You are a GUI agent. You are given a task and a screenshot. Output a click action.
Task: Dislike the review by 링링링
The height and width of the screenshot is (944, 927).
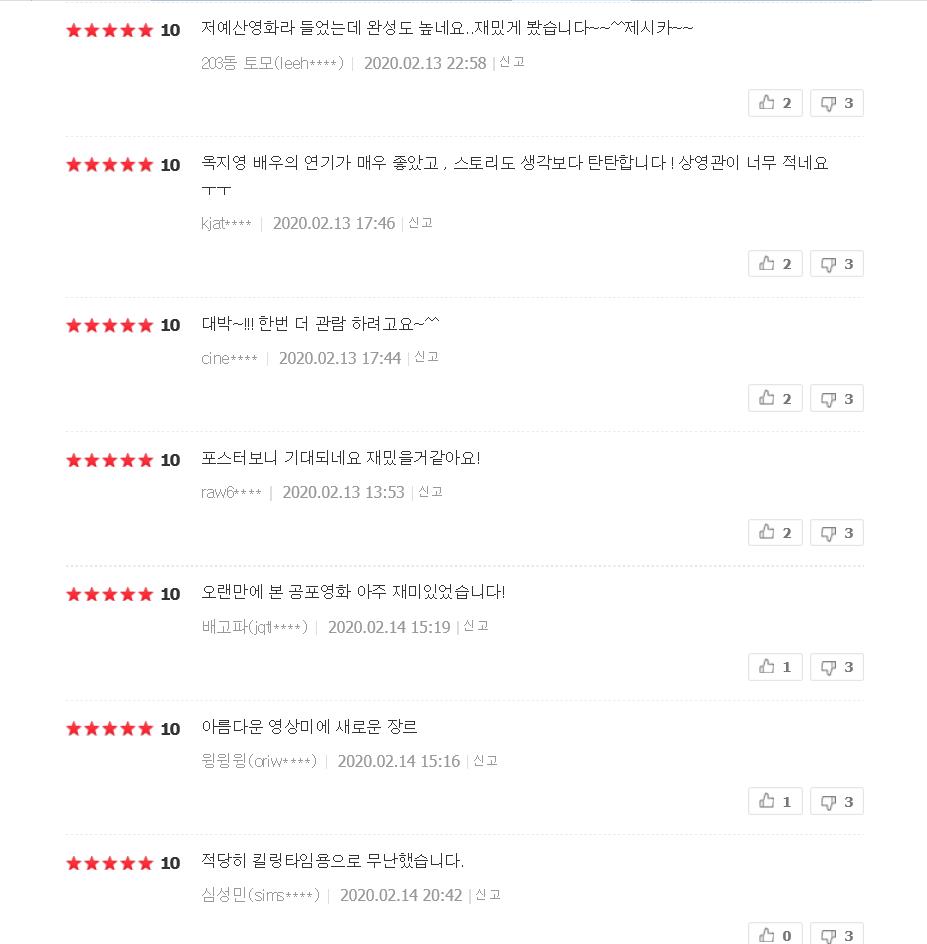pyautogui.click(x=836, y=801)
